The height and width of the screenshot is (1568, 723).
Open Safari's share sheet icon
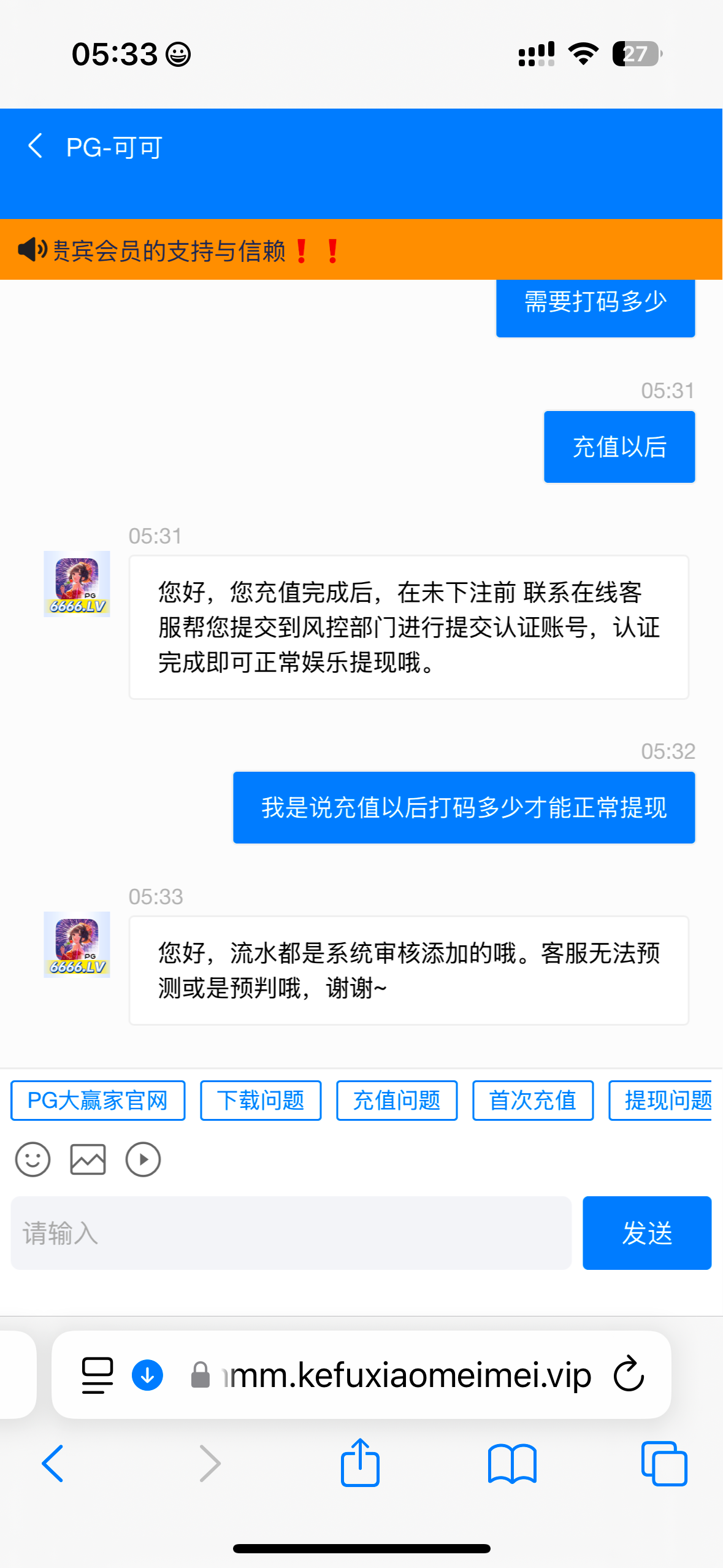(360, 1463)
